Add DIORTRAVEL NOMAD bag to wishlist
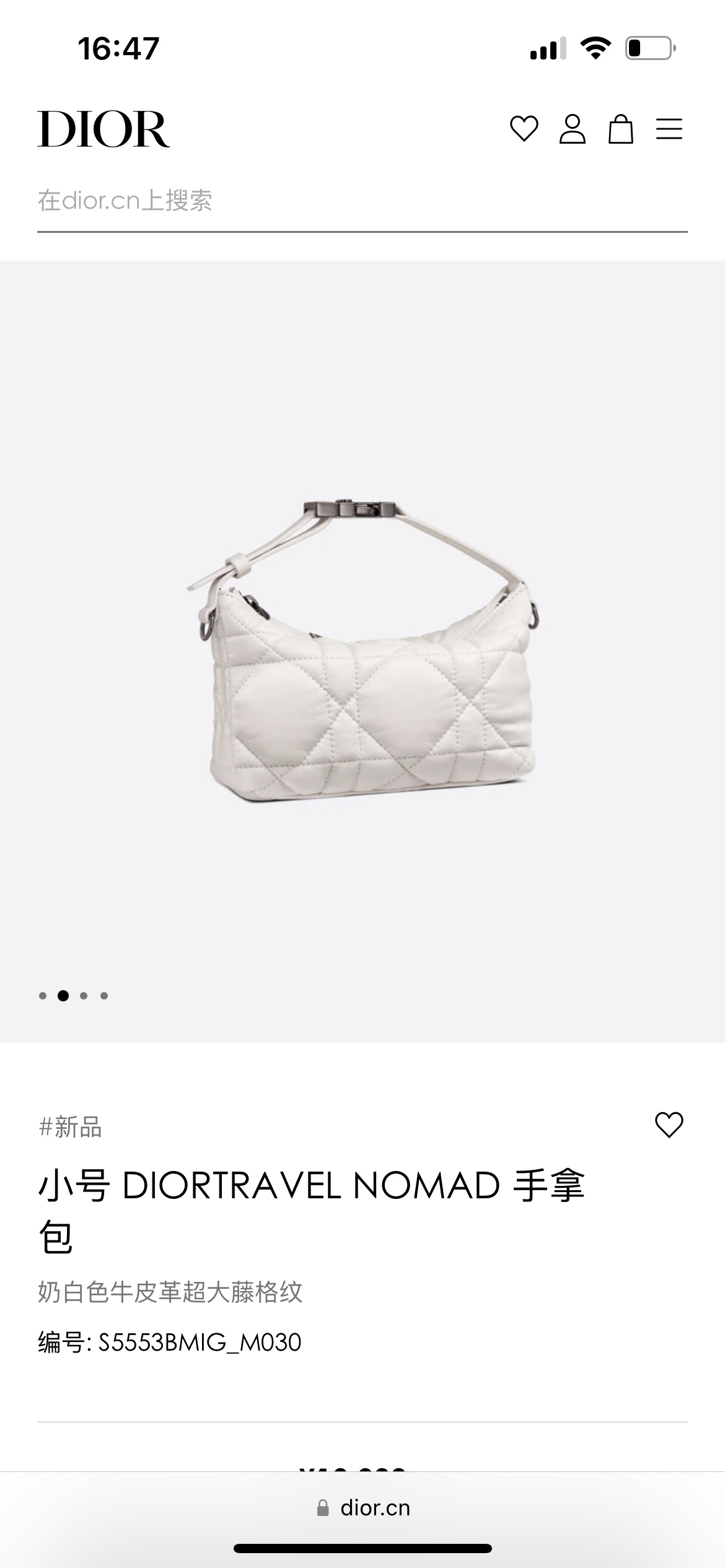 click(x=669, y=1125)
